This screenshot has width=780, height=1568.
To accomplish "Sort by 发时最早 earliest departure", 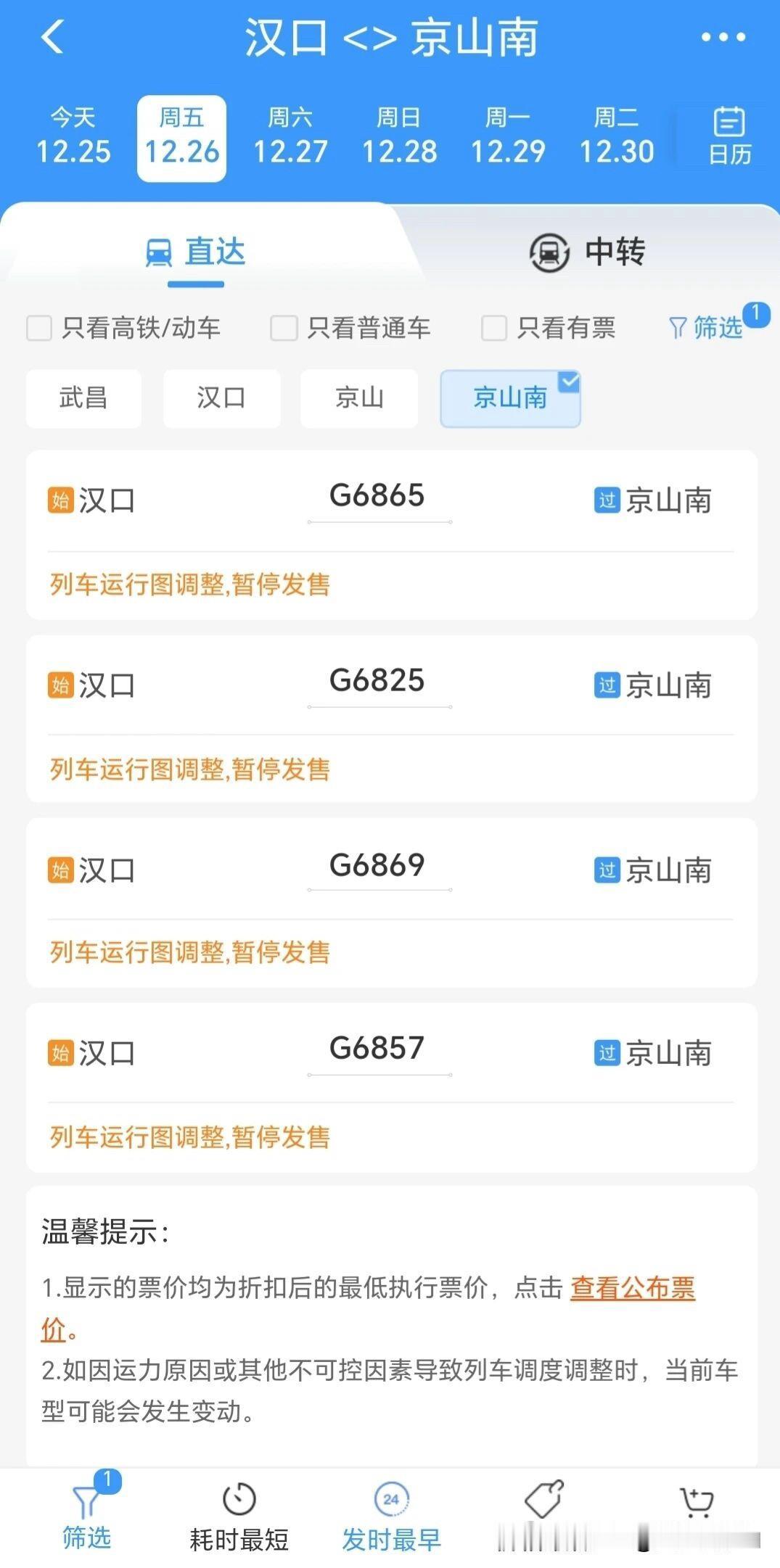I will [391, 1517].
